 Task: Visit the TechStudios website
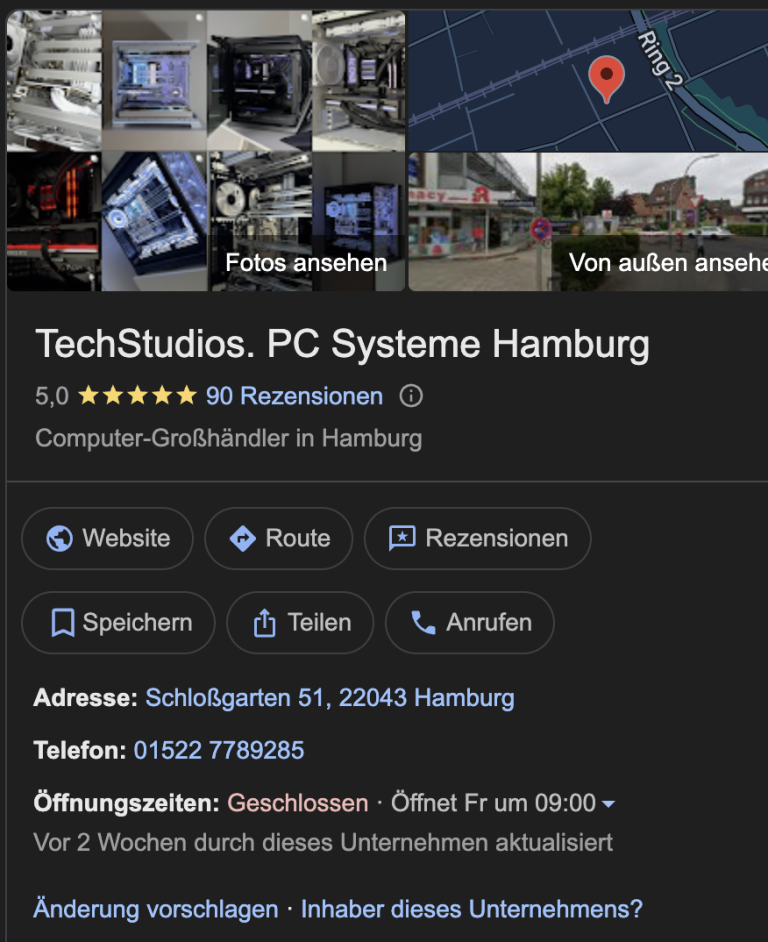tap(107, 538)
